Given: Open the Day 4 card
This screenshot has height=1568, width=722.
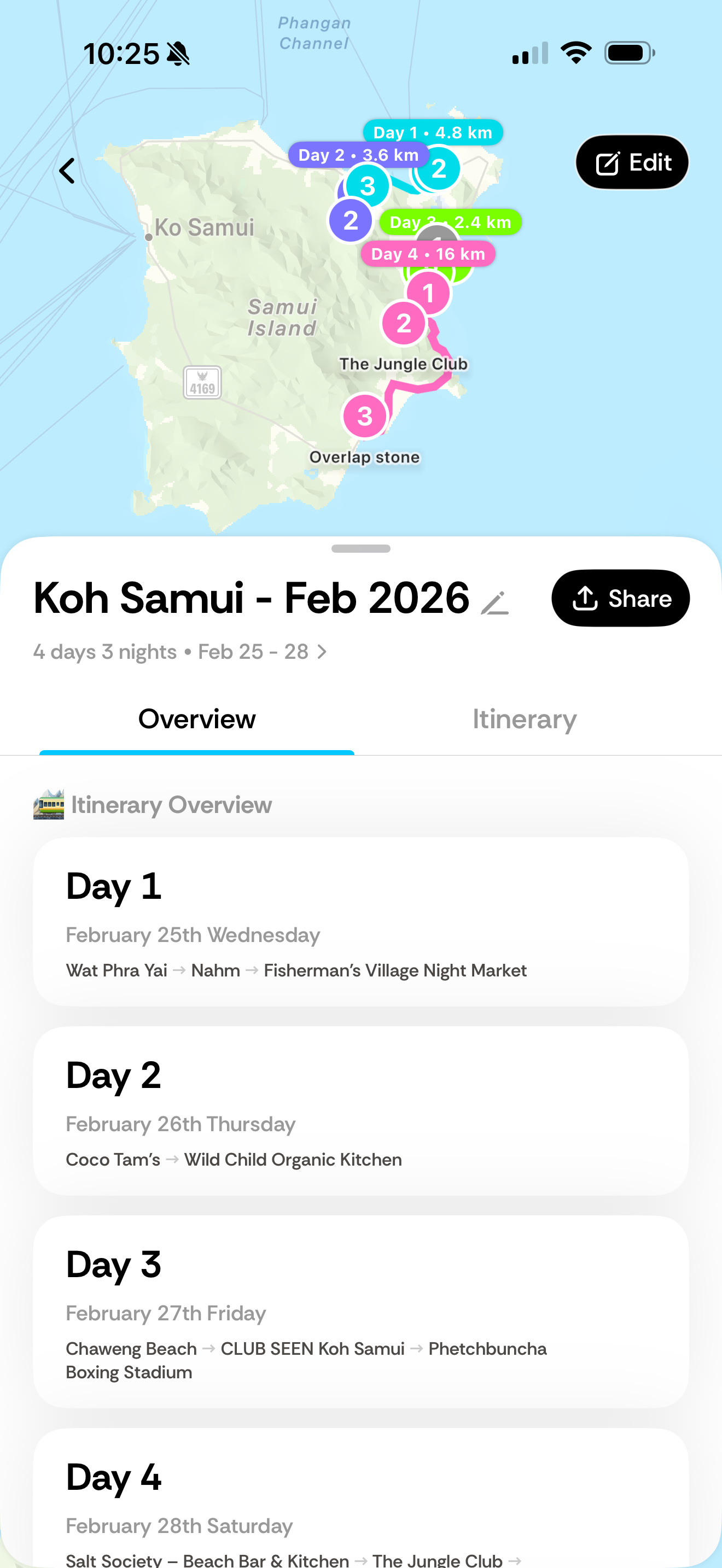Looking at the screenshot, I should (361, 1498).
